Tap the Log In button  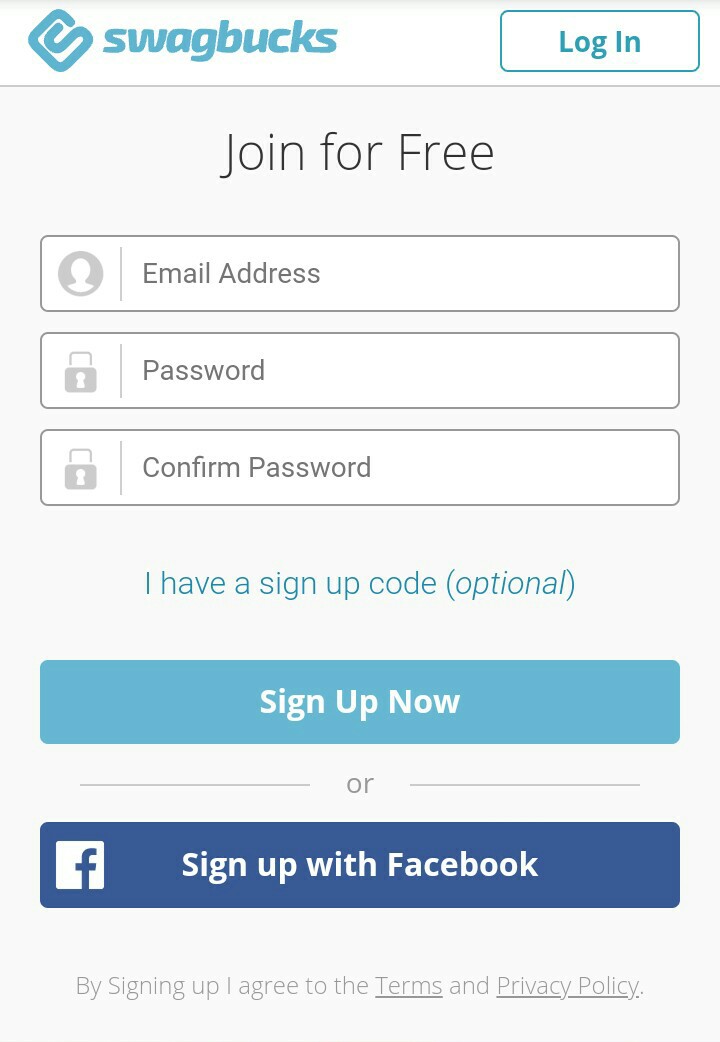point(599,42)
